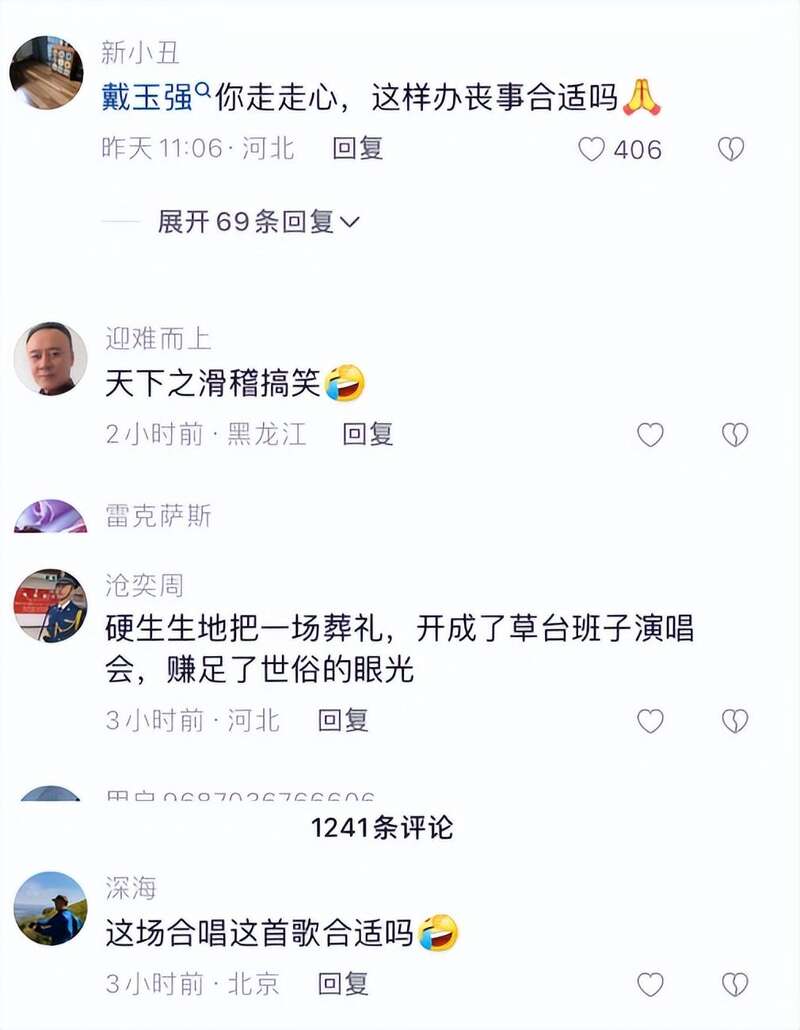Like the comment by 深海
This screenshot has height=1030, width=800.
tap(650, 984)
